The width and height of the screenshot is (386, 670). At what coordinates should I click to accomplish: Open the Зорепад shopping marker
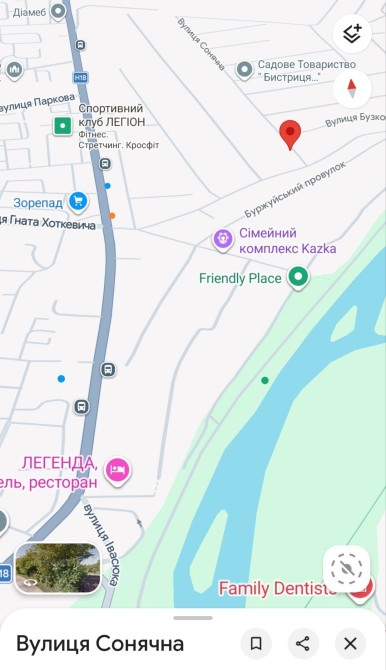(78, 201)
